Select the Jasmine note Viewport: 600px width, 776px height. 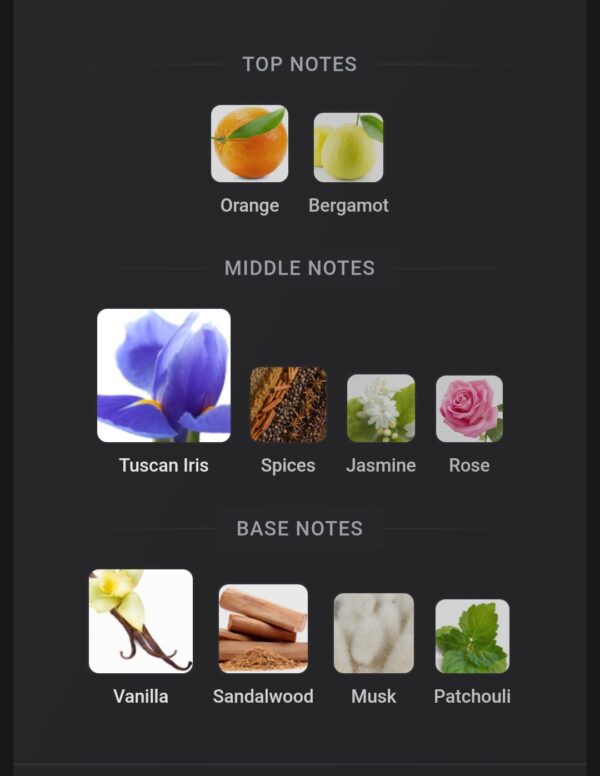pyautogui.click(x=381, y=408)
